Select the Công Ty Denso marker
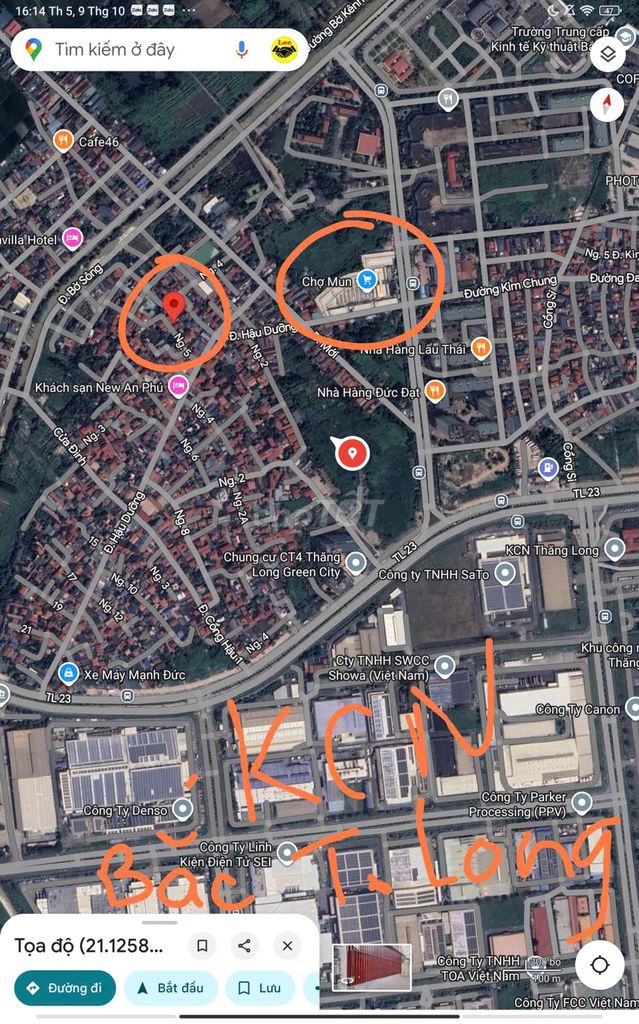 (x=182, y=807)
